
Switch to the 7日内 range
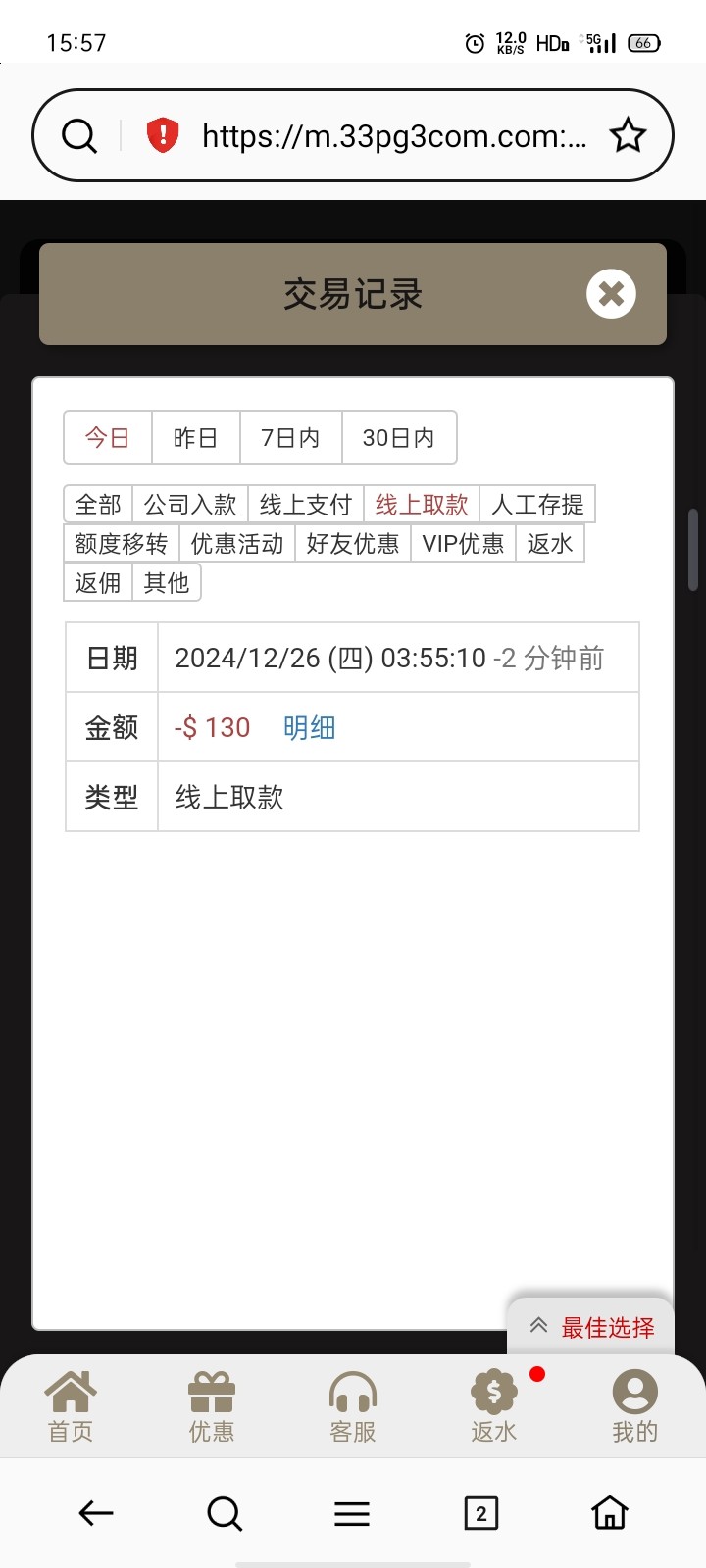coord(290,437)
